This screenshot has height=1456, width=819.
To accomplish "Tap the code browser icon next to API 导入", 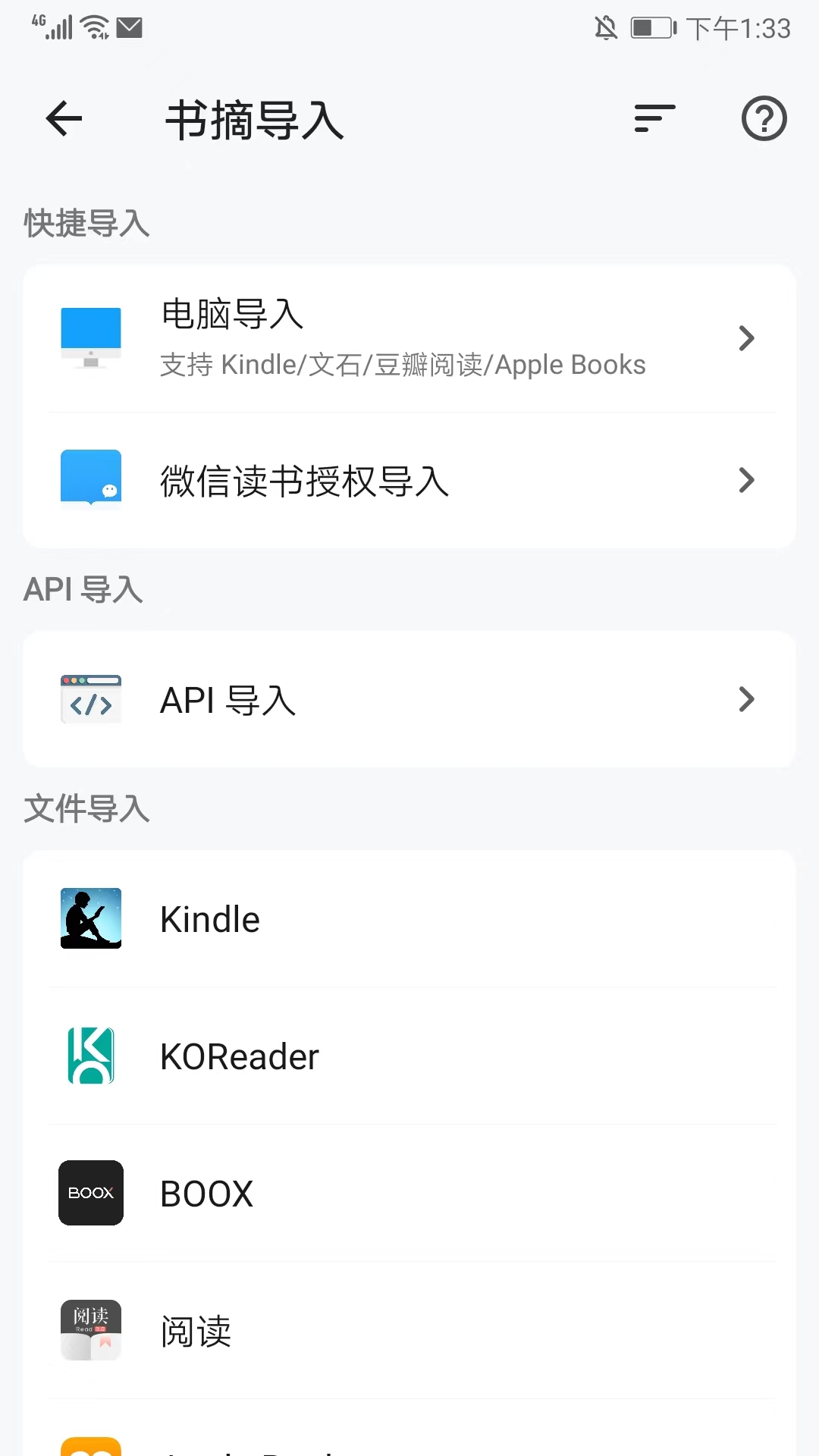I will (90, 698).
